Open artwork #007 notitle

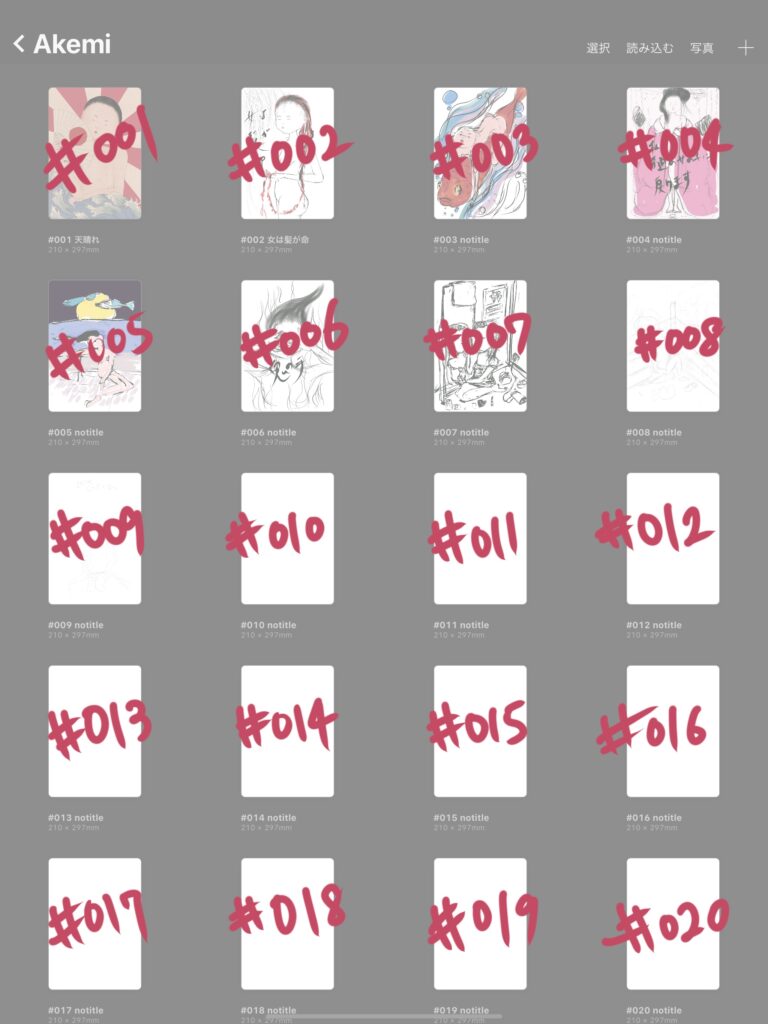(480, 346)
